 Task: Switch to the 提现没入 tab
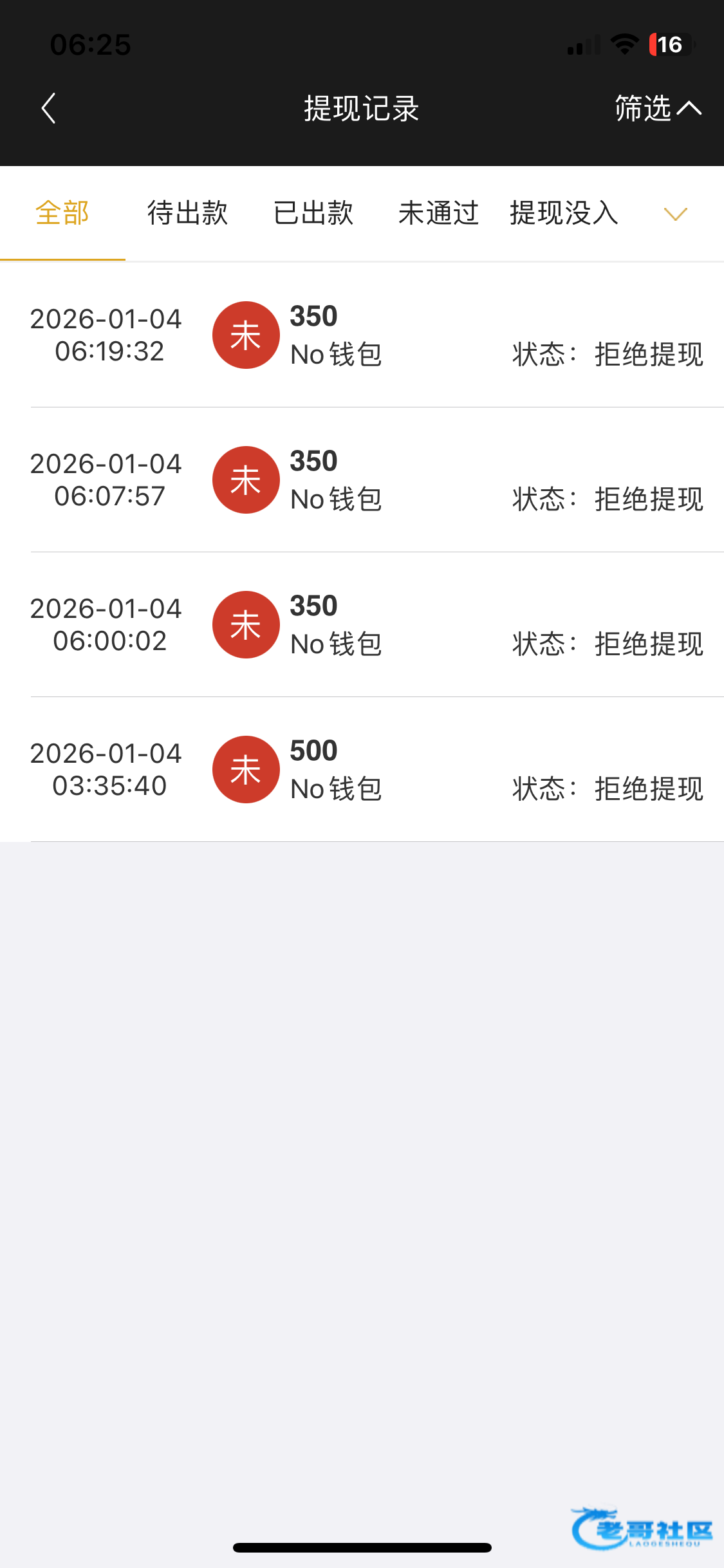click(564, 213)
